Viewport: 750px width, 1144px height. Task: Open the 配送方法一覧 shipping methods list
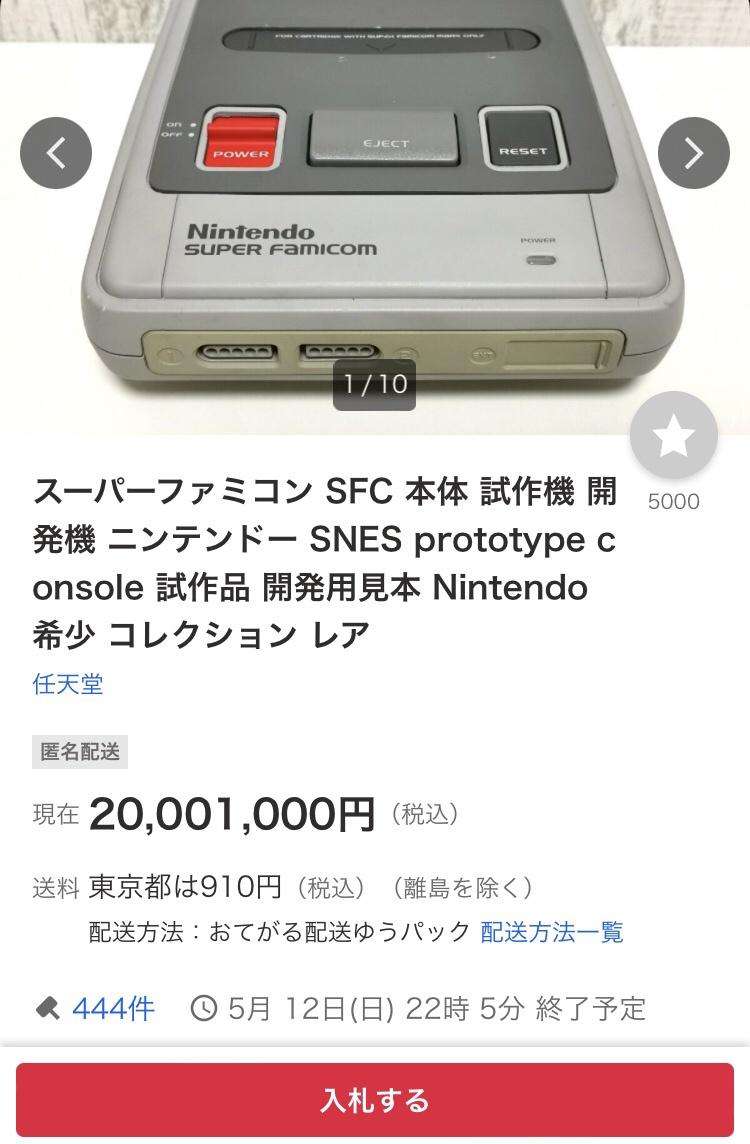pyautogui.click(x=552, y=932)
